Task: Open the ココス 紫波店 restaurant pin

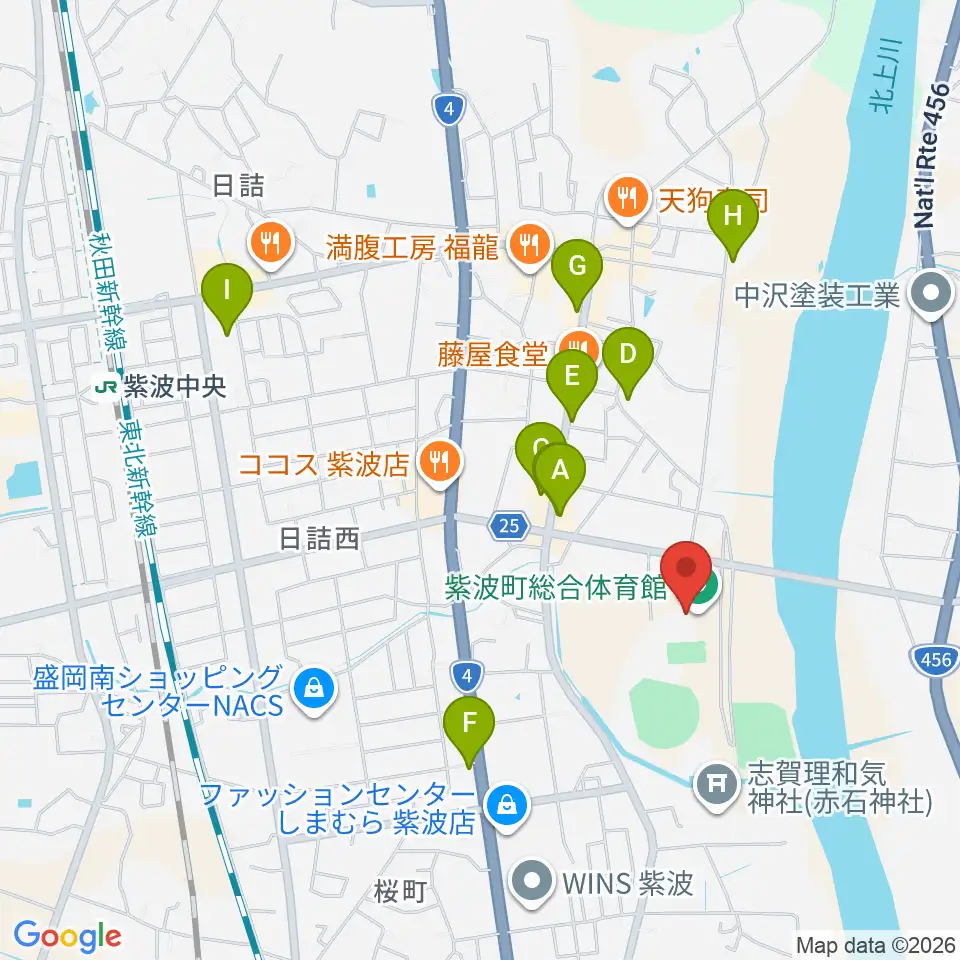Action: pos(440,463)
